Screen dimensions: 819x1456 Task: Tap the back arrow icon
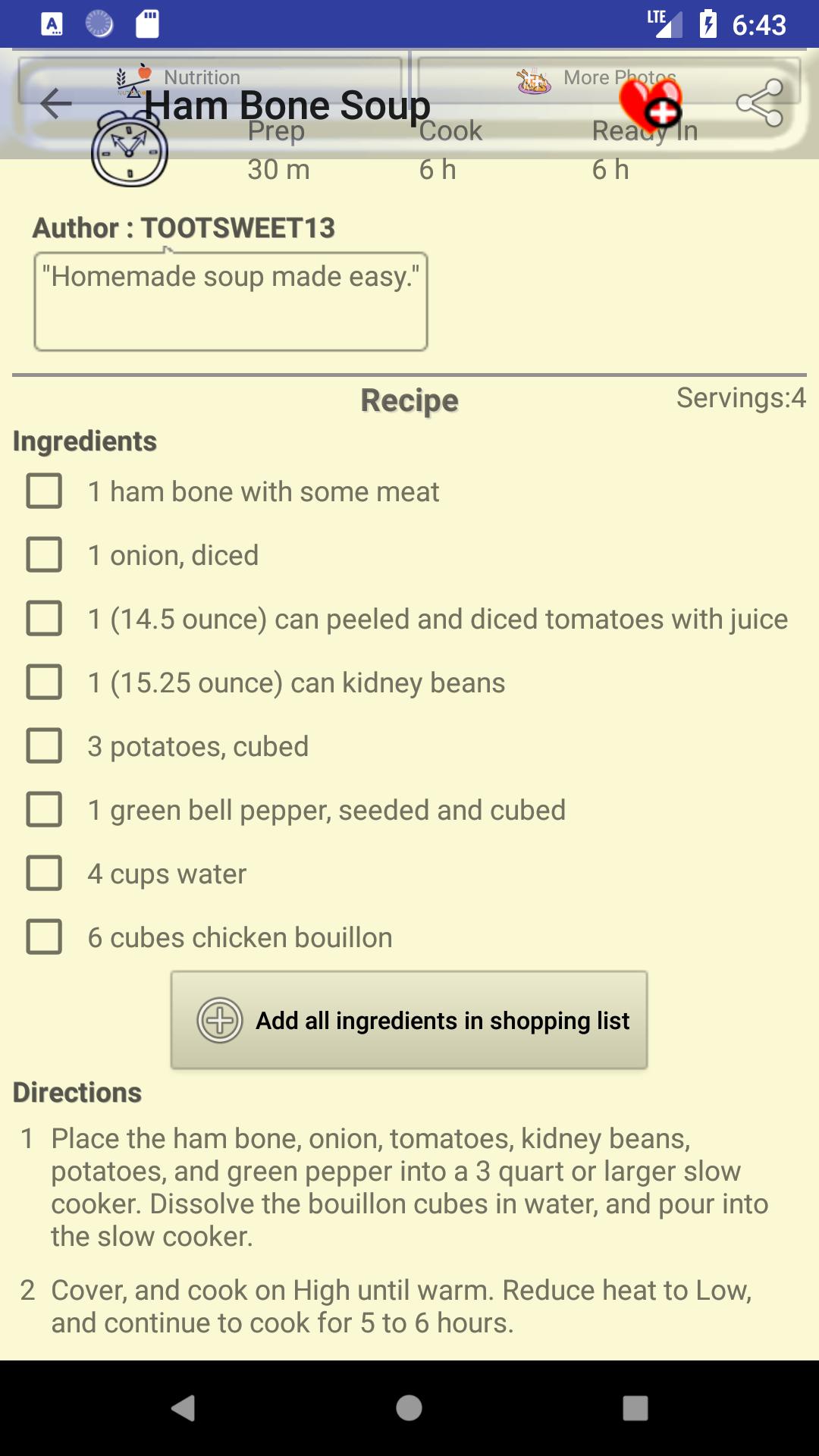click(54, 104)
